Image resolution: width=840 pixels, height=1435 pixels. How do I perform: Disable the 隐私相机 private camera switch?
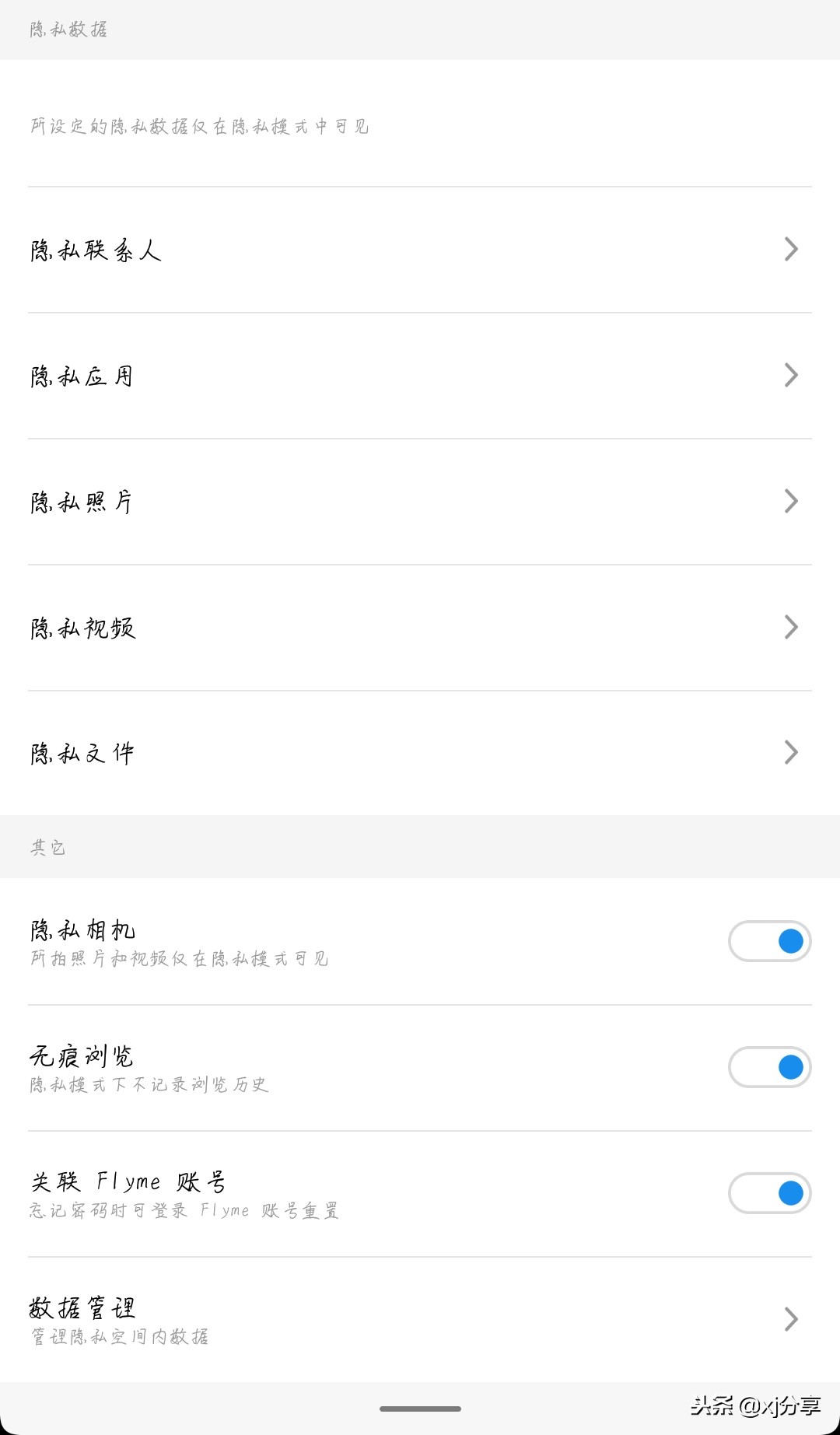[770, 940]
